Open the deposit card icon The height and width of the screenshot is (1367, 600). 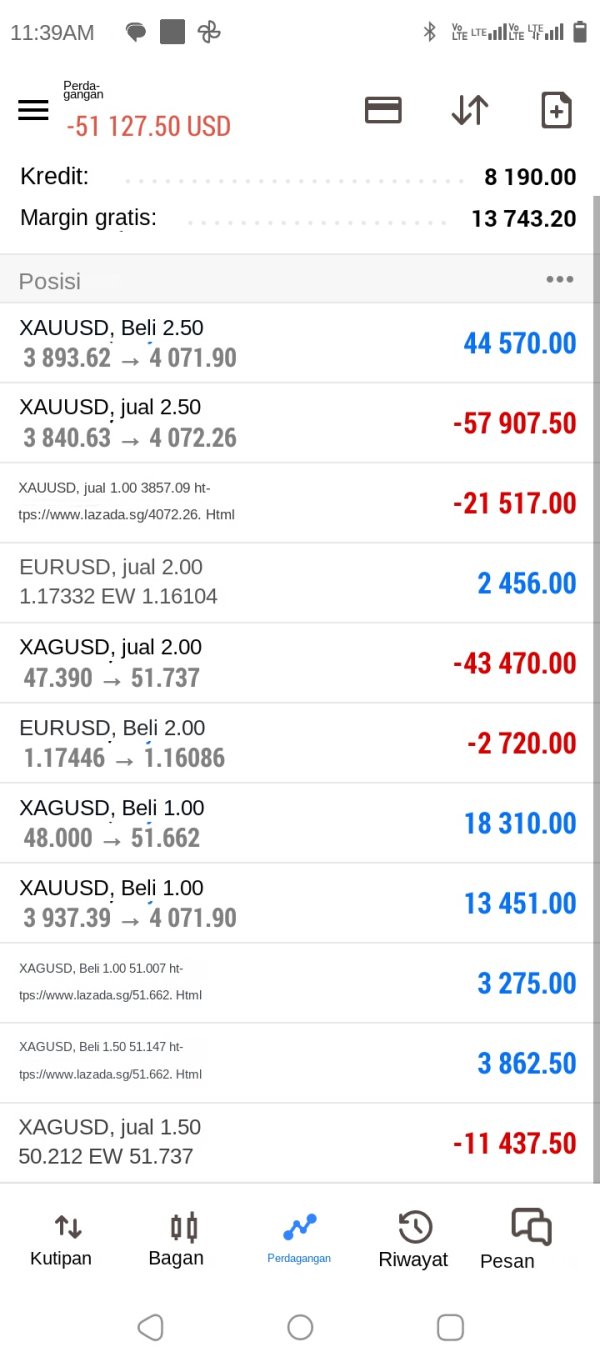coord(383,110)
